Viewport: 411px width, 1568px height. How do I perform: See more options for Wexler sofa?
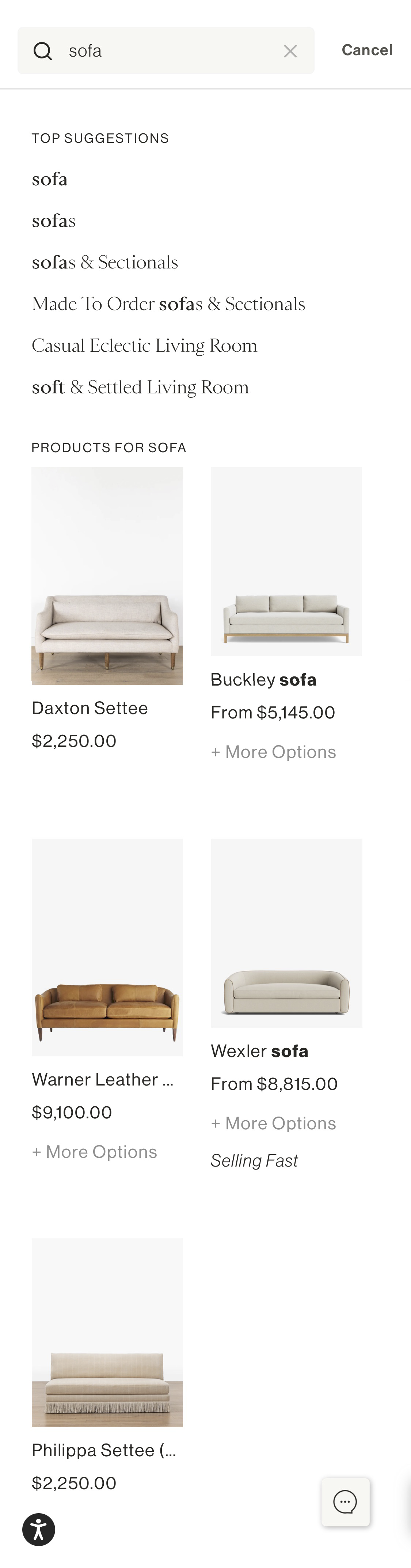tap(273, 1123)
